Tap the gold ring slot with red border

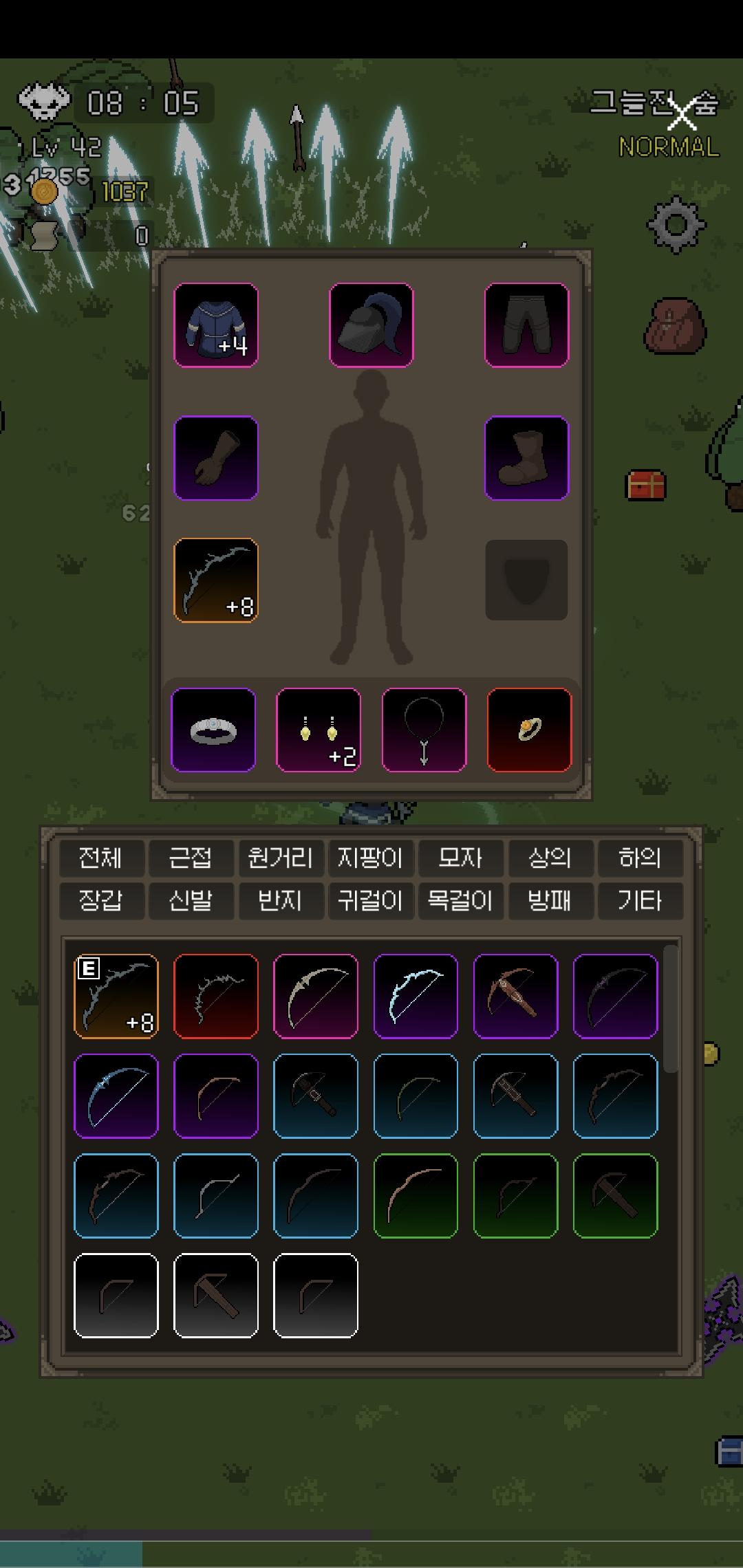529,730
